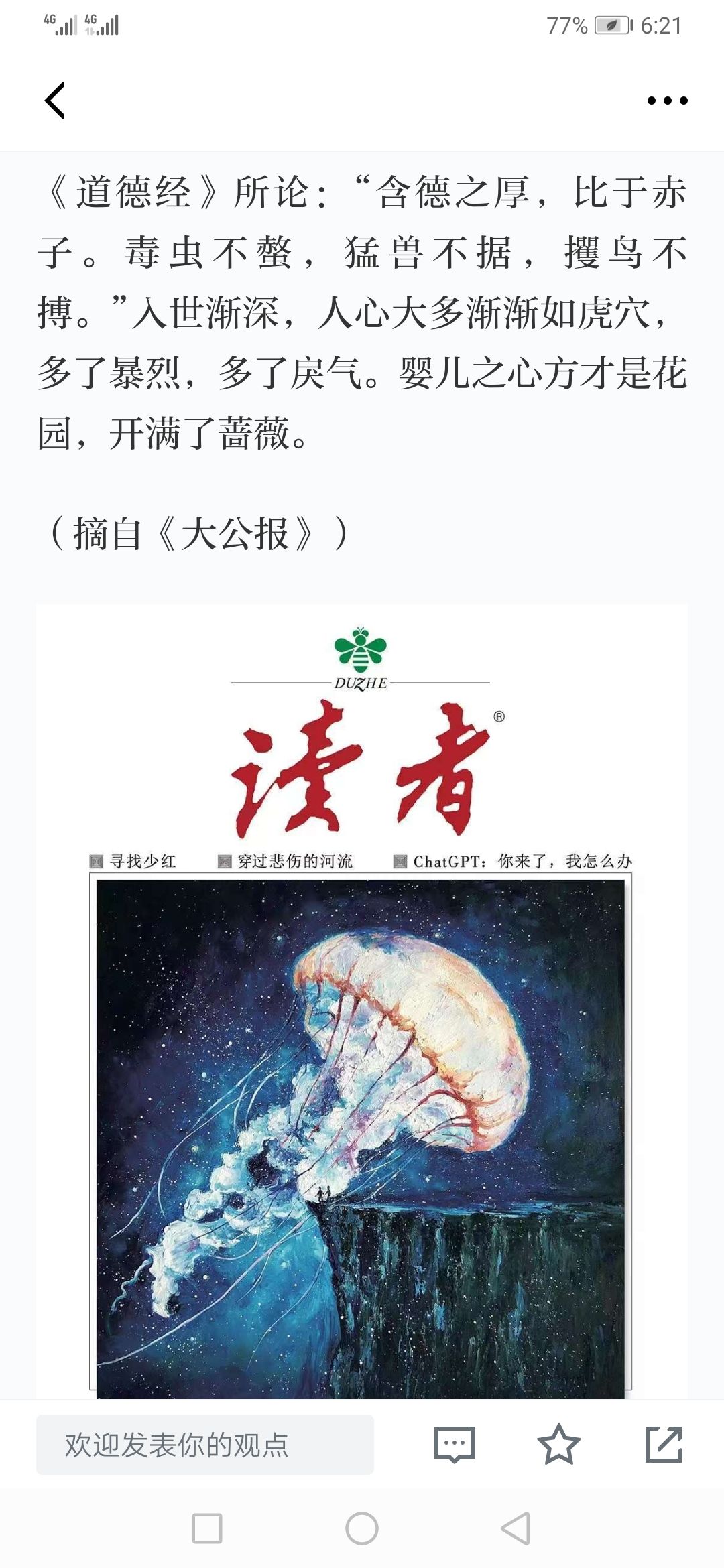724x1568 pixels.
Task: Open the three-dot overflow menu
Action: (667, 101)
